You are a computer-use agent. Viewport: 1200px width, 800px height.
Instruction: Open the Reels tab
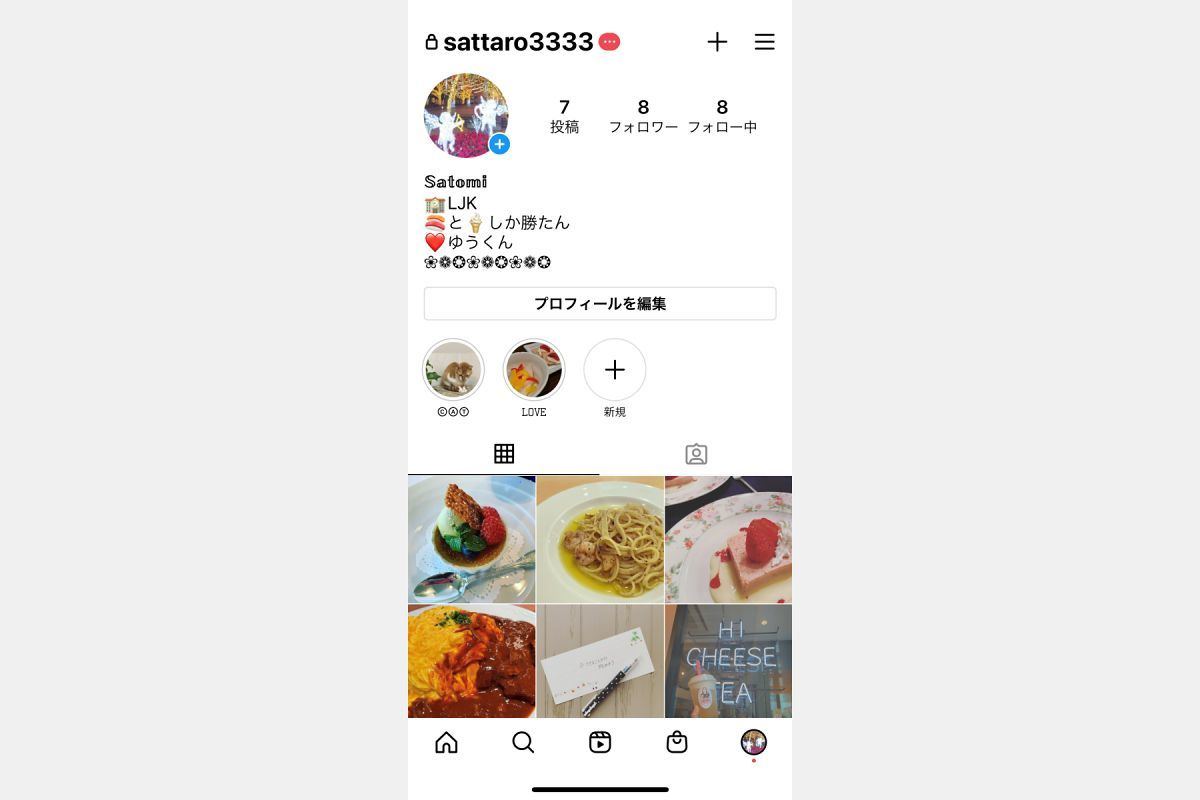600,742
